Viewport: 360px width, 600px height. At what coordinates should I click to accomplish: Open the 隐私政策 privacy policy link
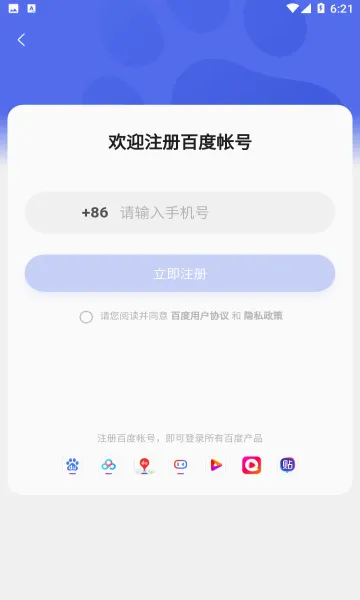tap(263, 316)
